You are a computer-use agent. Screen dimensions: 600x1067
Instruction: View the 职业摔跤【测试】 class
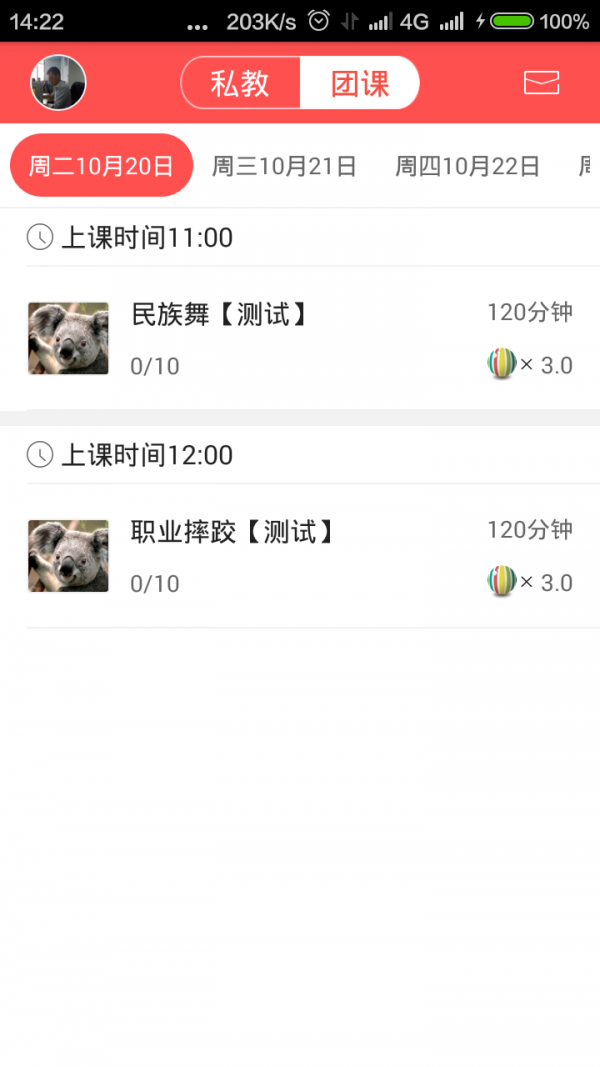[x=300, y=556]
